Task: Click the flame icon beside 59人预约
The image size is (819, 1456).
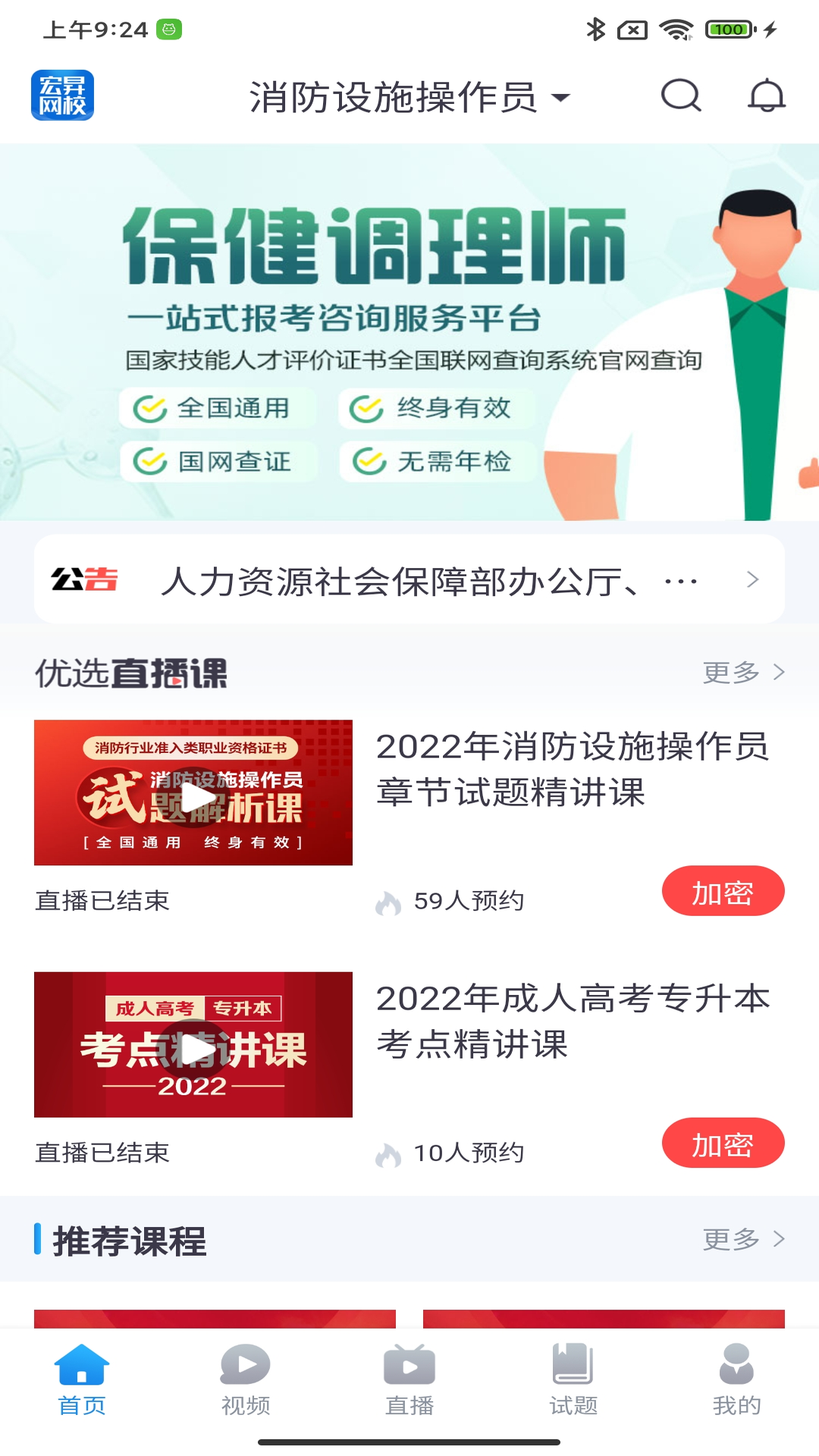Action: [x=389, y=901]
